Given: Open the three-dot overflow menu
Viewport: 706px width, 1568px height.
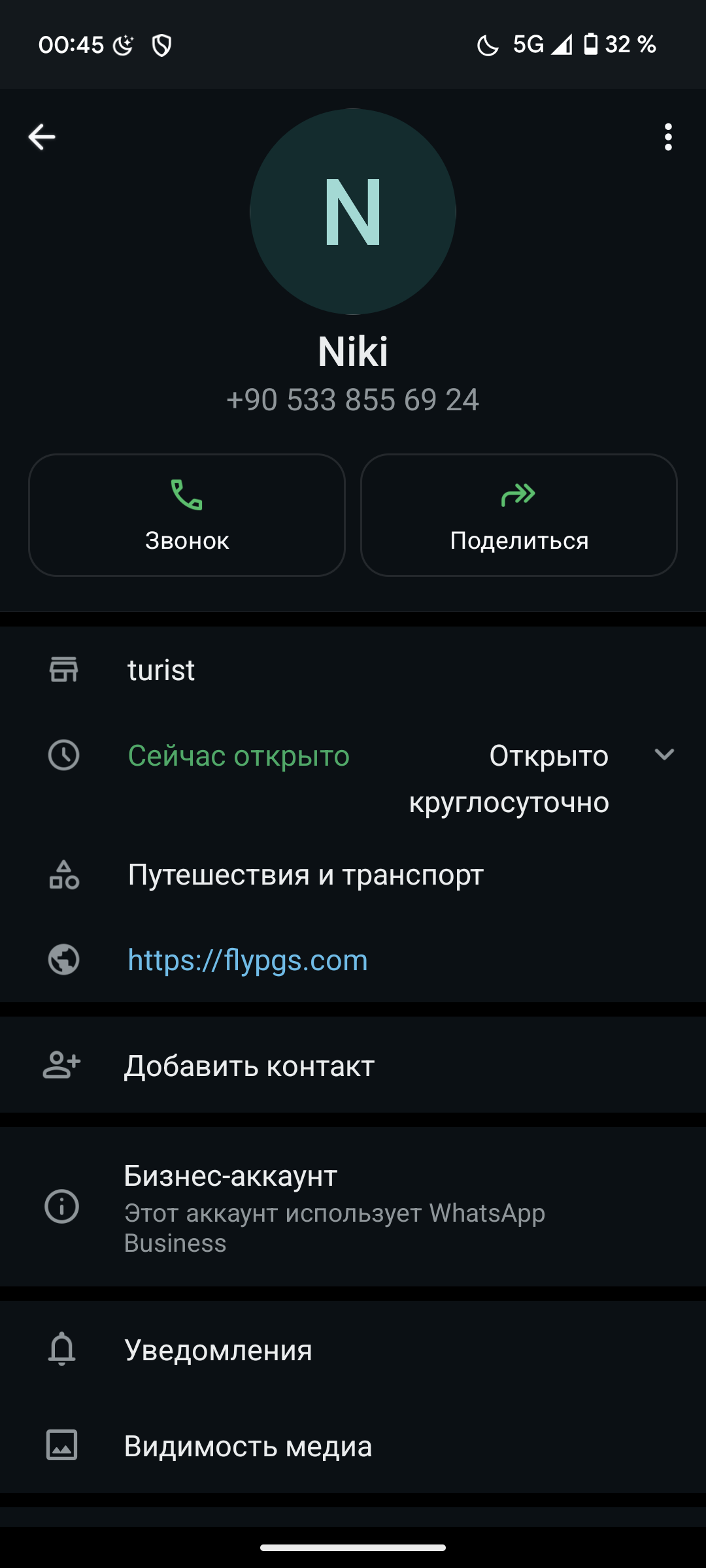Looking at the screenshot, I should coord(667,137).
